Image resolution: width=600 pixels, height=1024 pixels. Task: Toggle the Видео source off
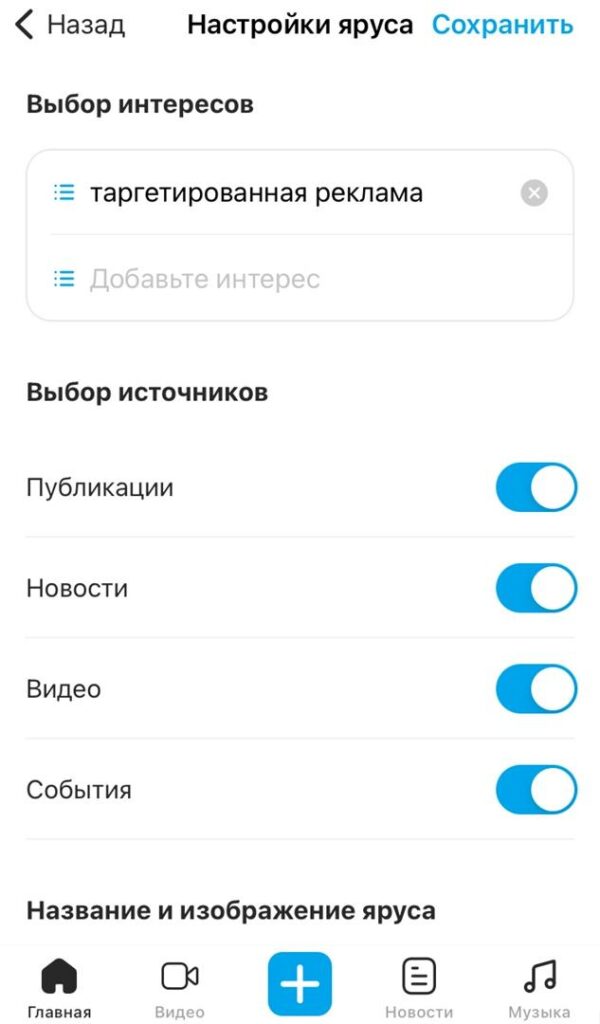click(x=536, y=689)
